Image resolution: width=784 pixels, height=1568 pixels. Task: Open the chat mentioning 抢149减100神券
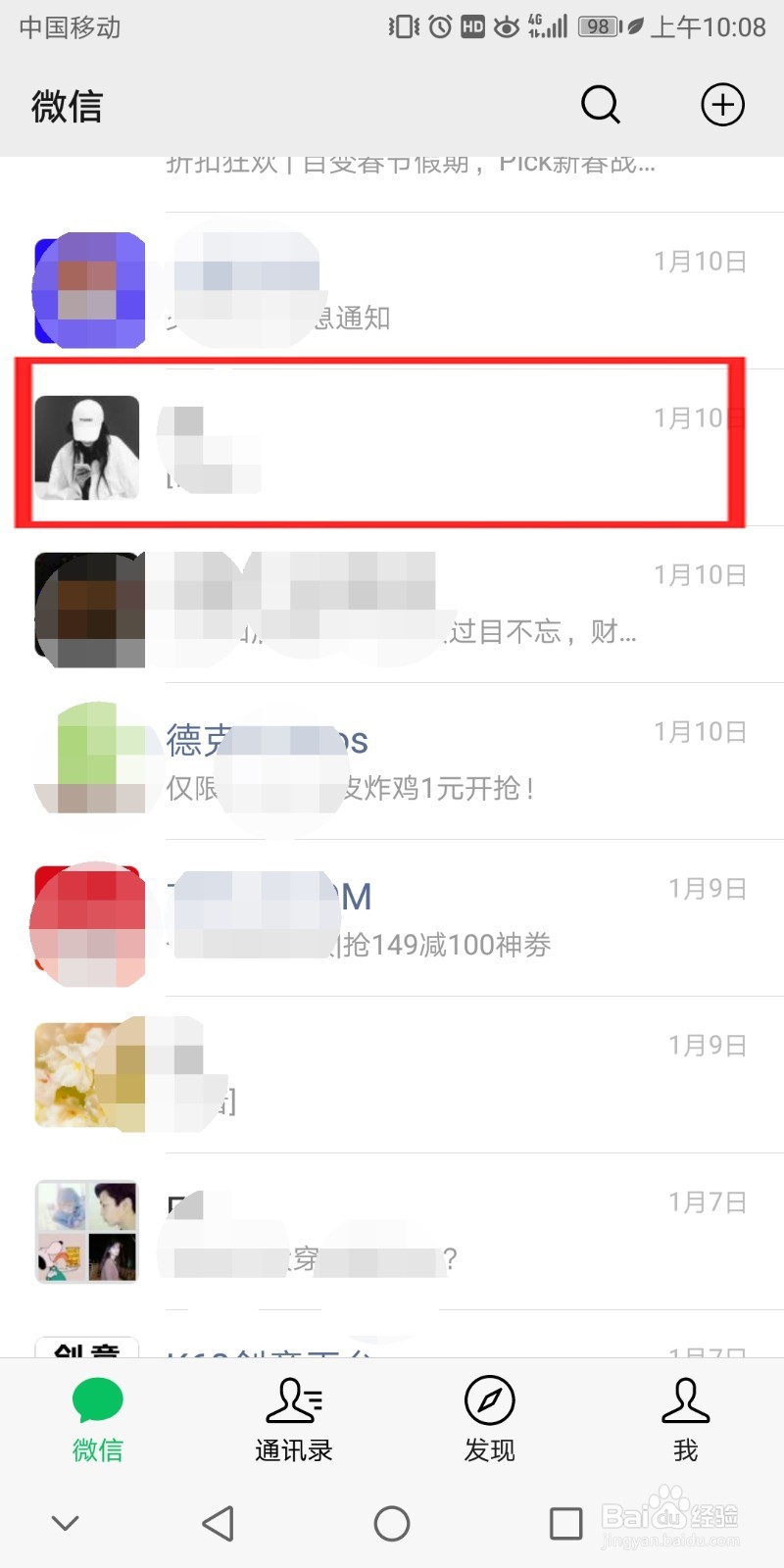tap(392, 919)
